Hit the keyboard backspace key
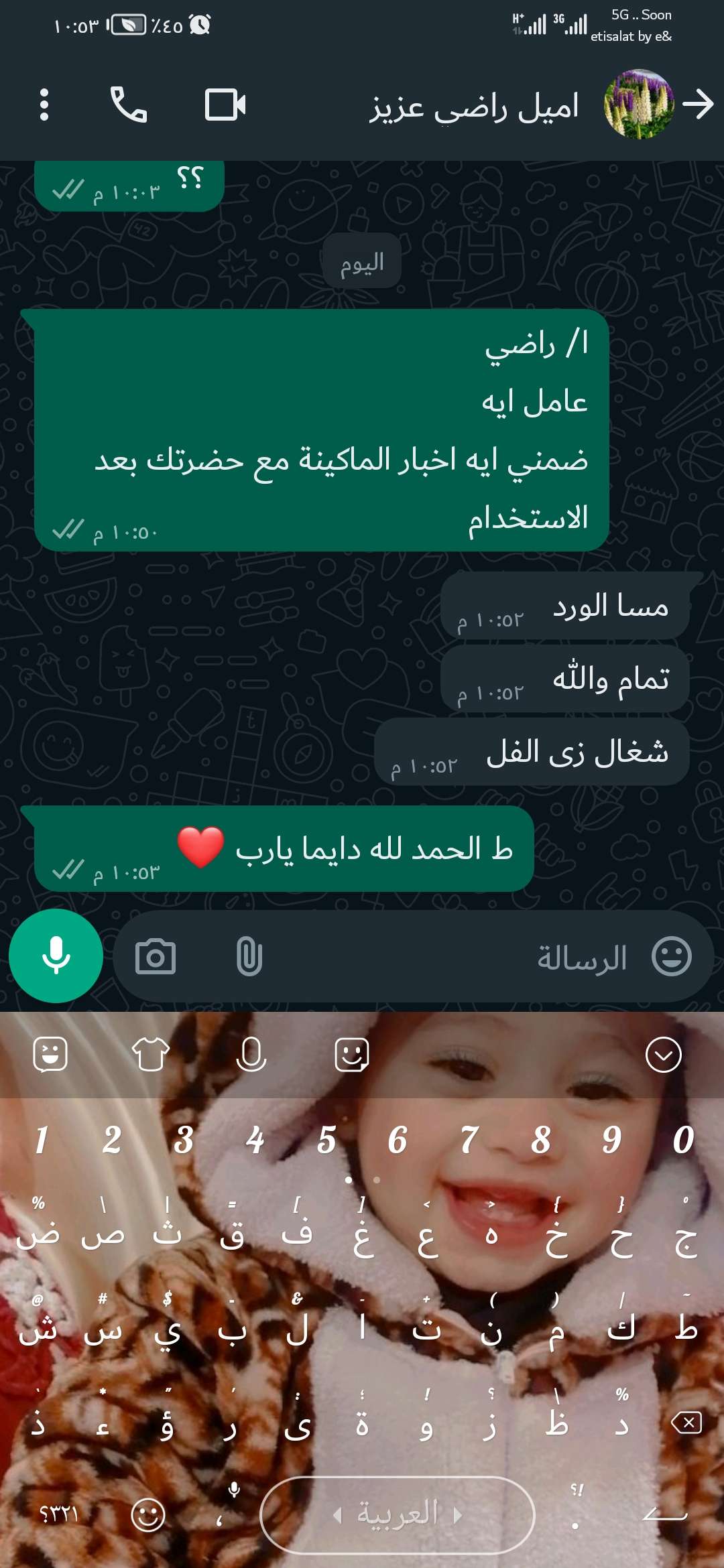The height and width of the screenshot is (1568, 724). click(686, 1422)
